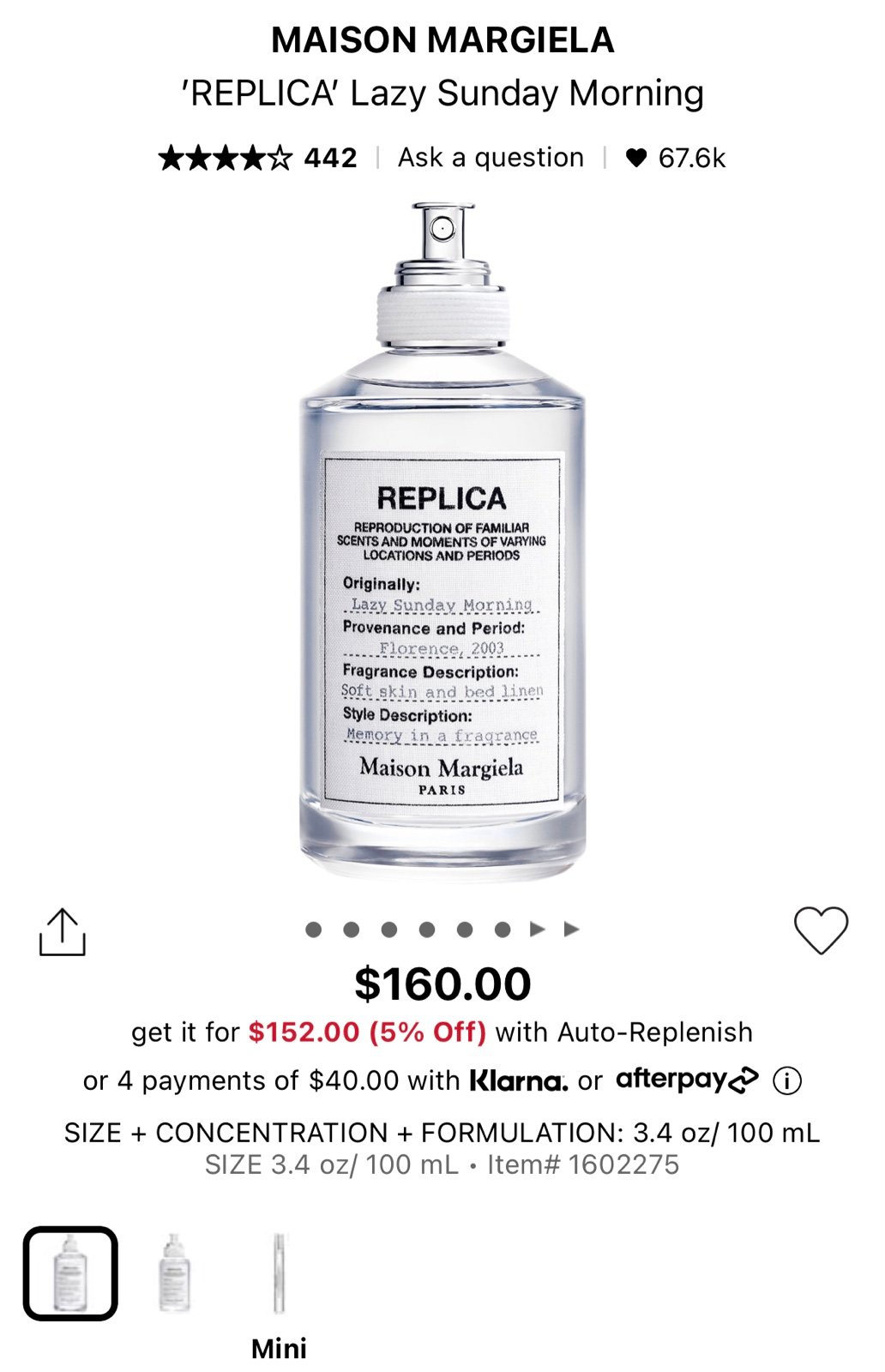
Task: Open the 442 reviews rating
Action: coord(257,158)
